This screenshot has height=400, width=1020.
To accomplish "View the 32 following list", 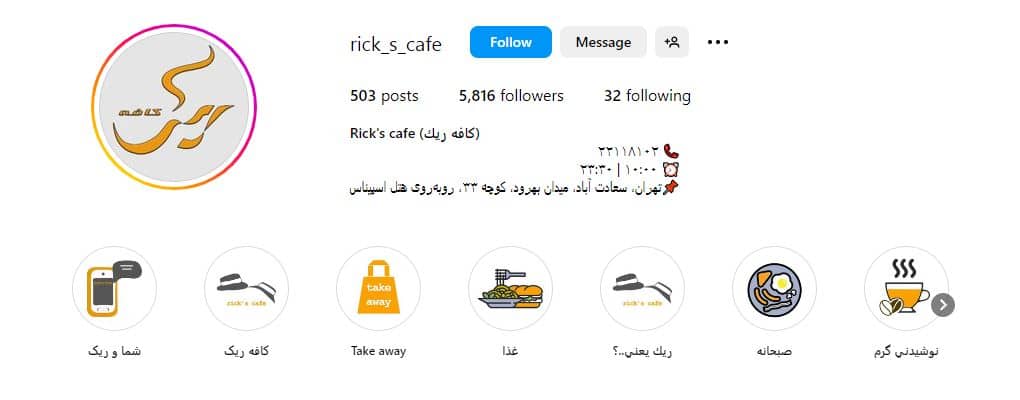I will pos(647,96).
